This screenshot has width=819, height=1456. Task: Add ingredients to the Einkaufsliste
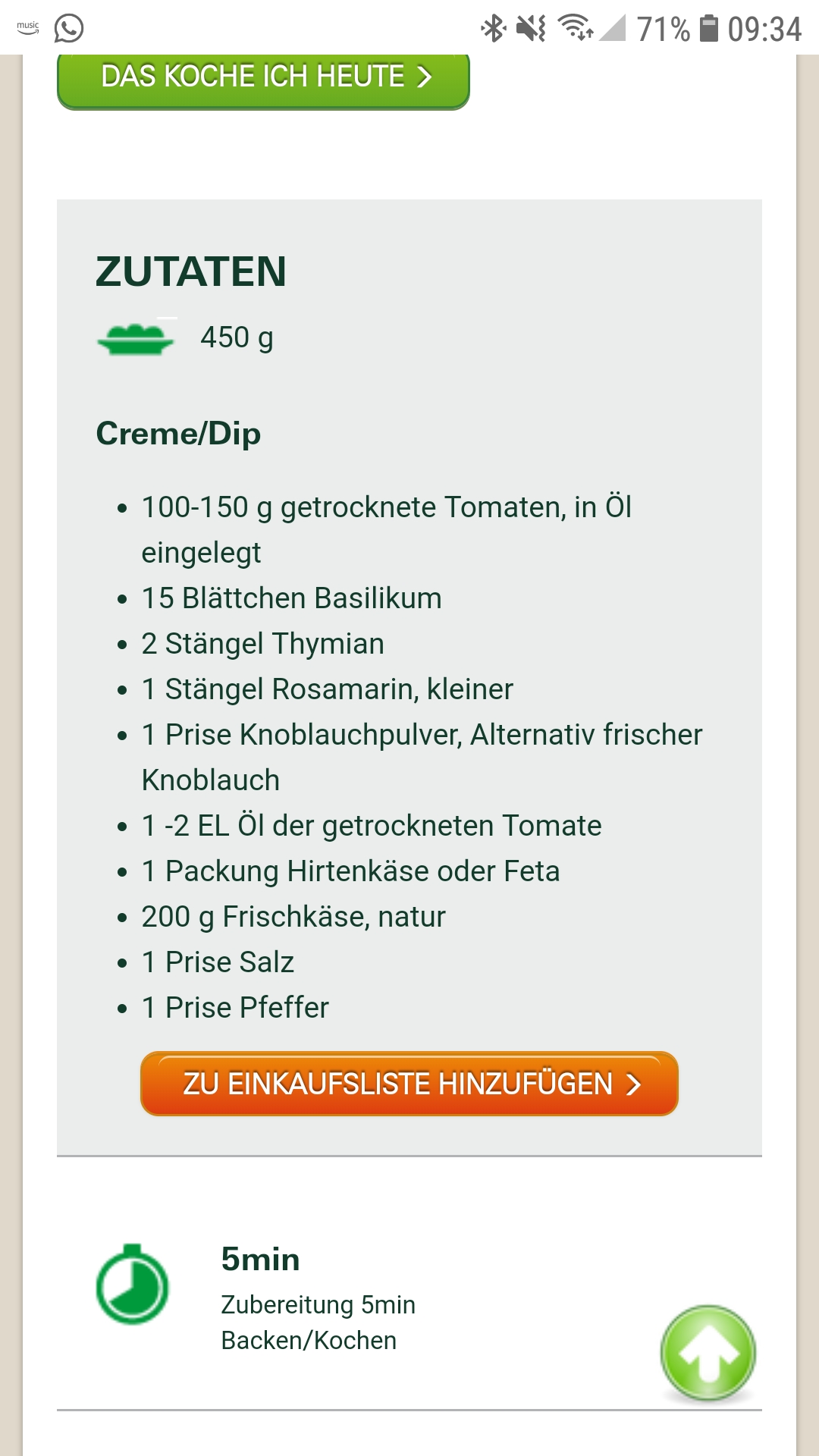tap(409, 1084)
